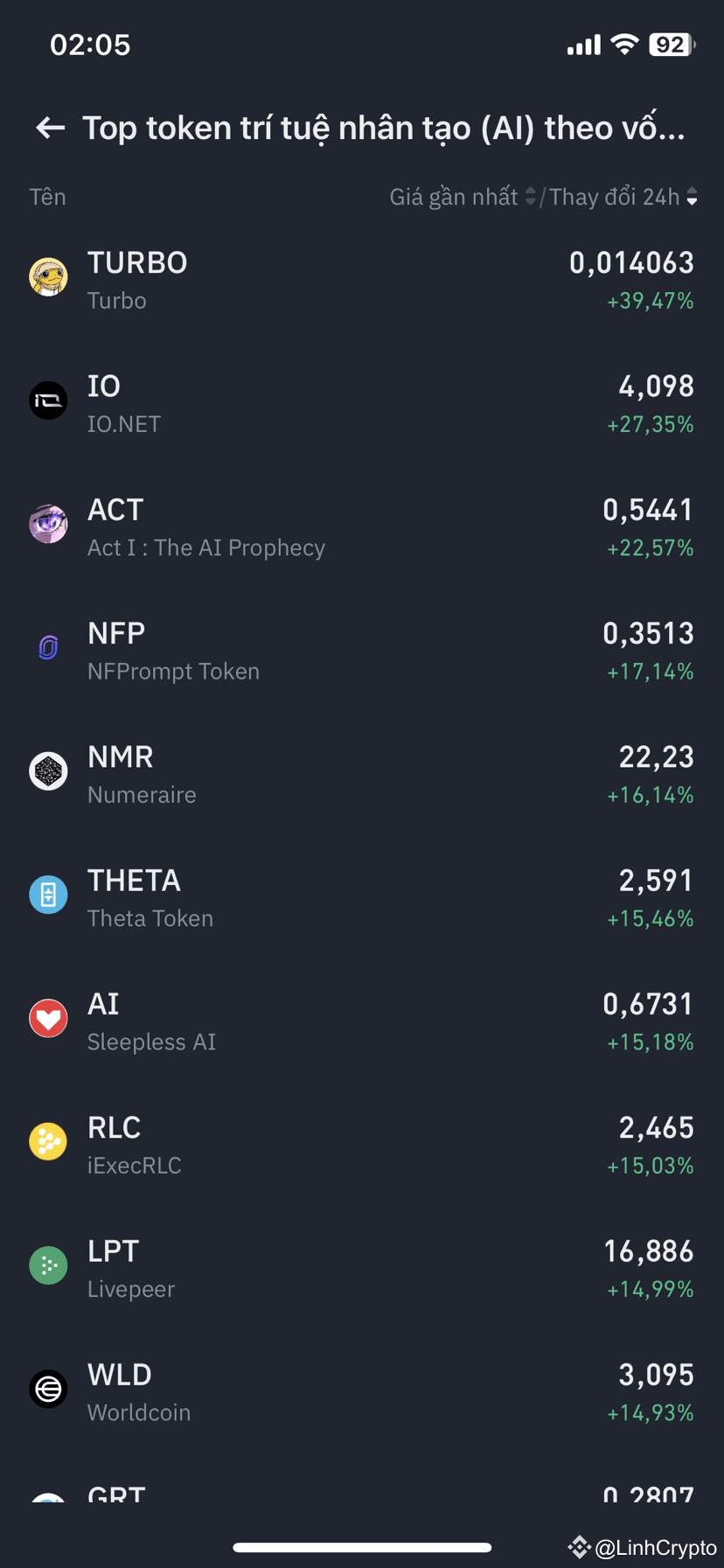Tap the blue Theta Token icon
724x1568 pixels.
48,895
